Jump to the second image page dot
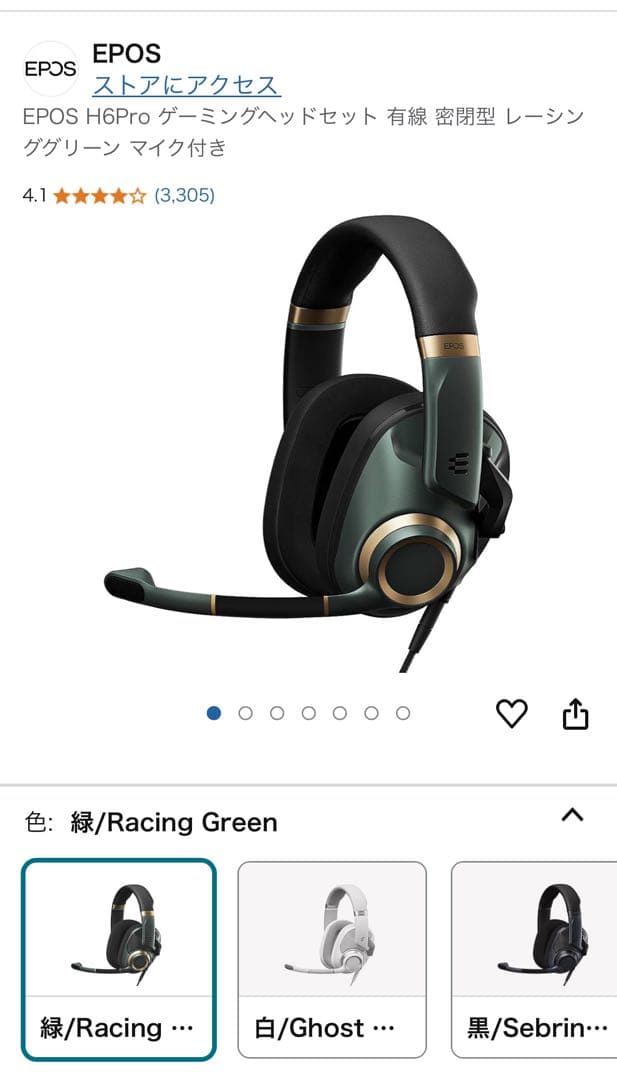 [x=245, y=713]
